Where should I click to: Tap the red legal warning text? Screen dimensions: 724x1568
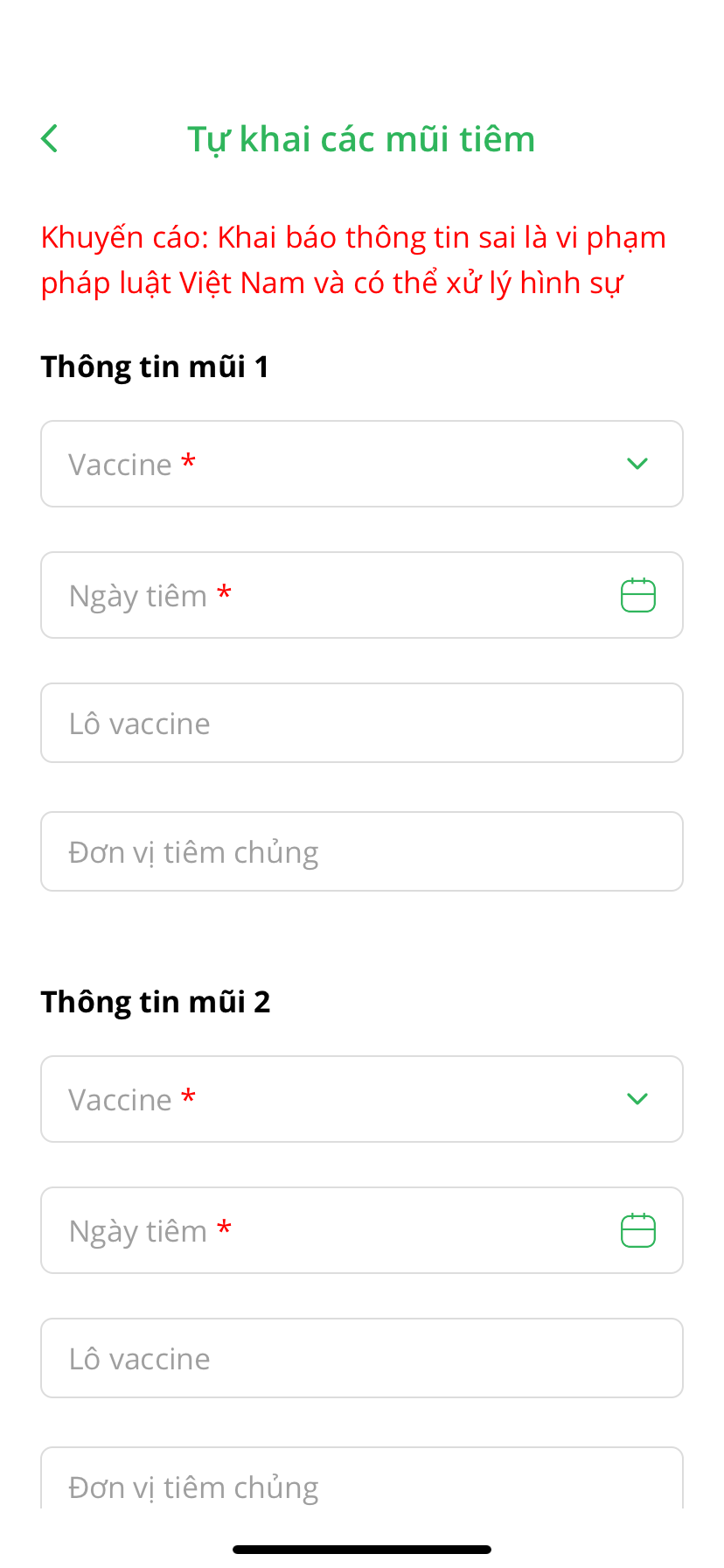tap(352, 259)
